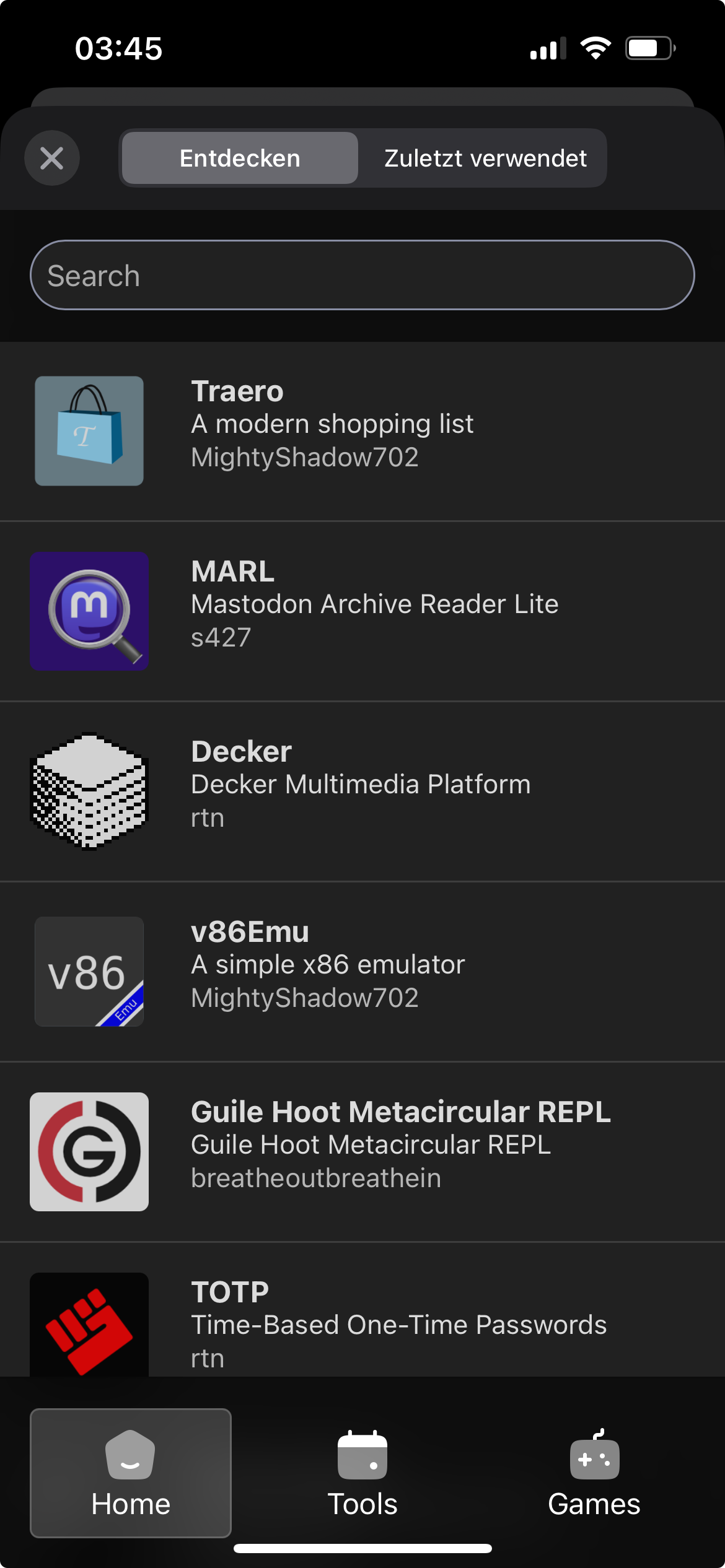This screenshot has height=1568, width=725.
Task: Go to the Home tab
Action: click(131, 1473)
